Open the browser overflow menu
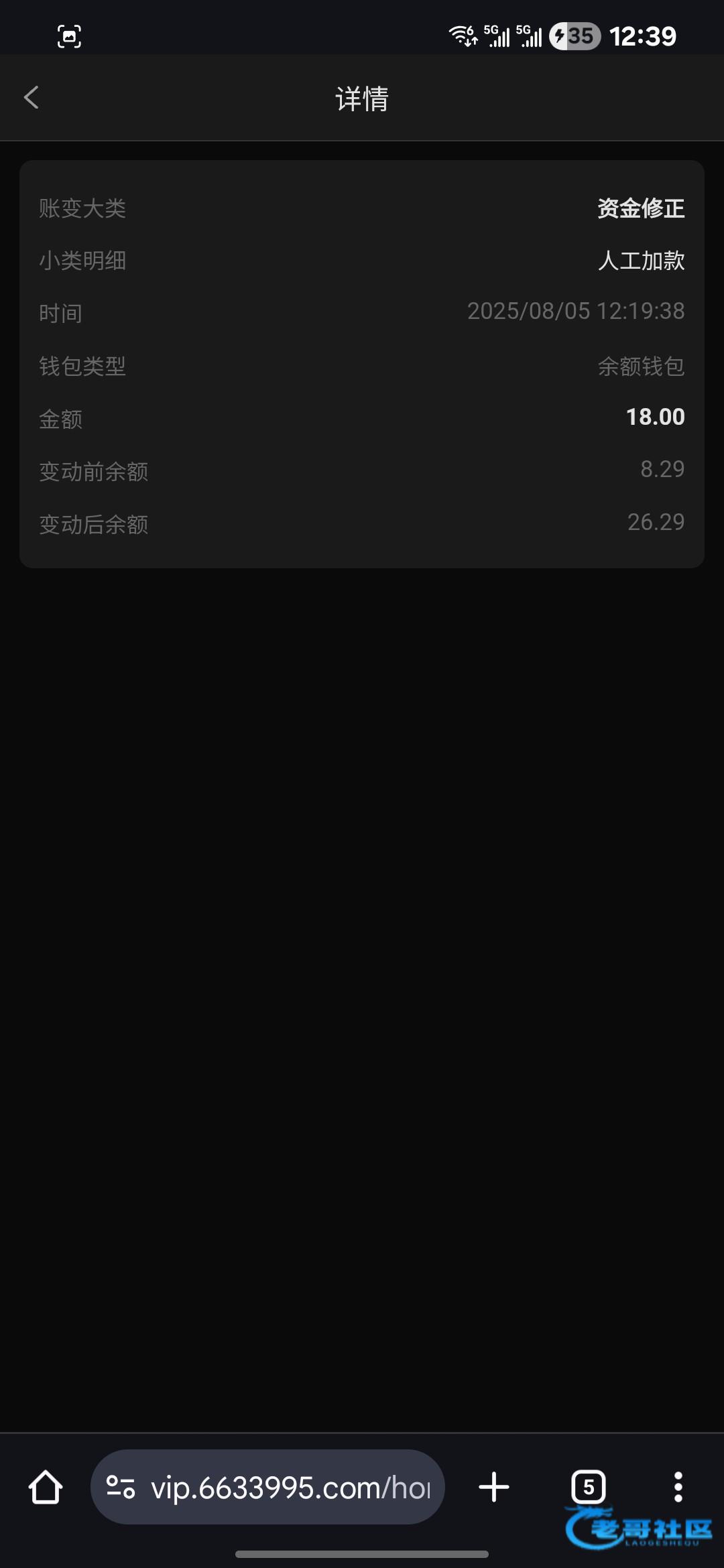Image resolution: width=724 pixels, height=1568 pixels. click(x=678, y=1488)
